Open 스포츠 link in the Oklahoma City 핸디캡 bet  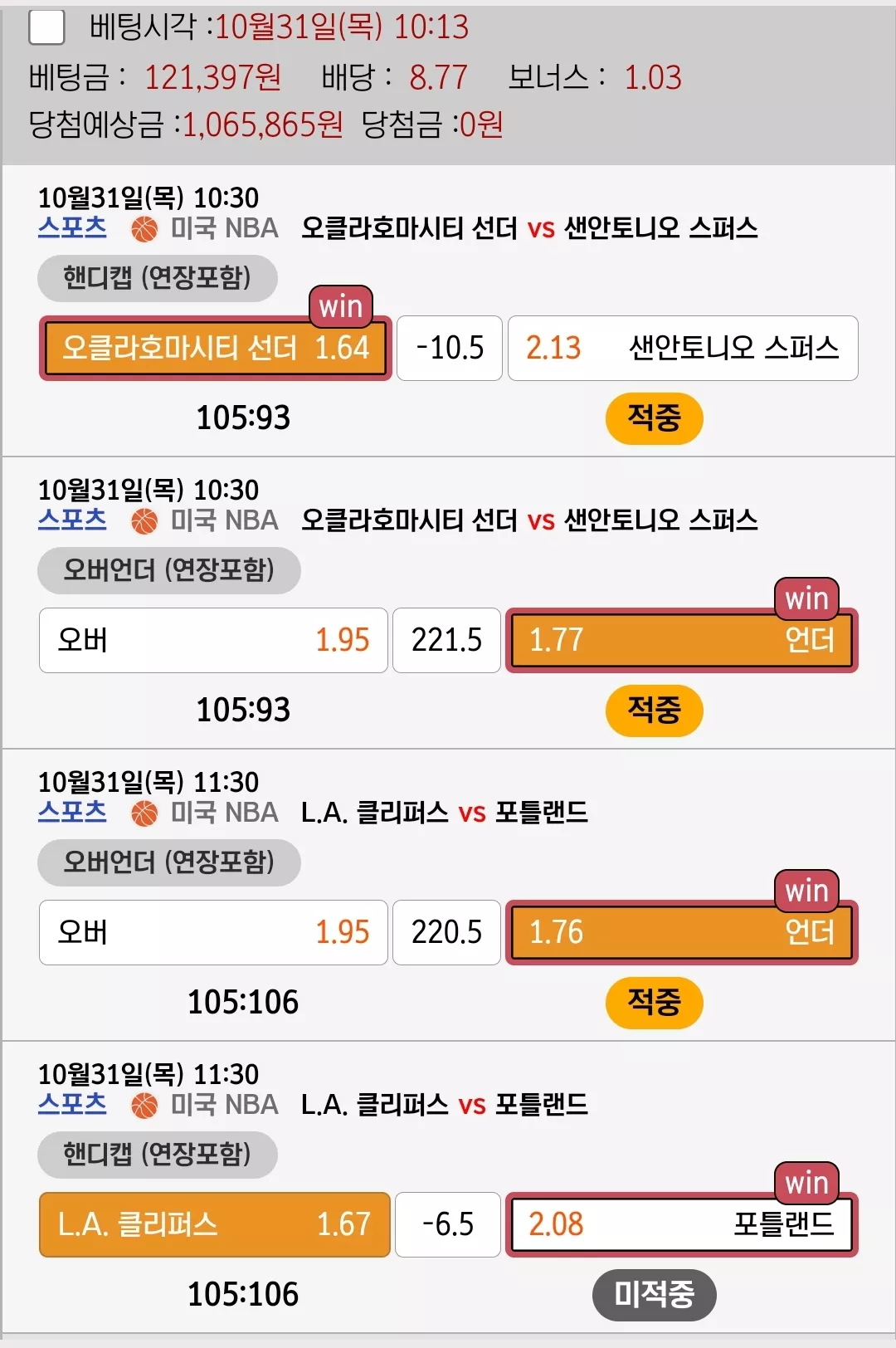[72, 227]
